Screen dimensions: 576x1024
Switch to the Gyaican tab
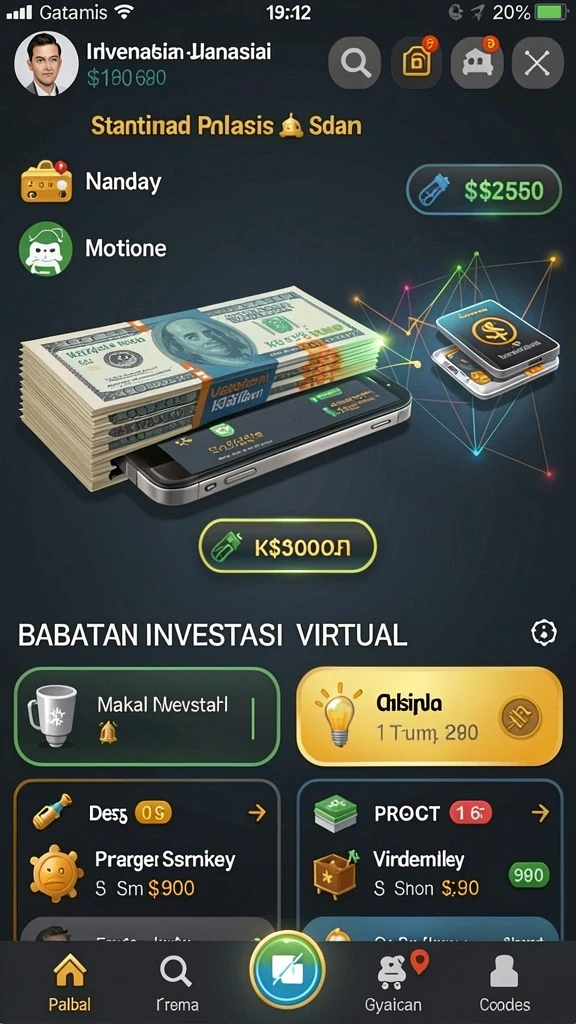coord(392,983)
